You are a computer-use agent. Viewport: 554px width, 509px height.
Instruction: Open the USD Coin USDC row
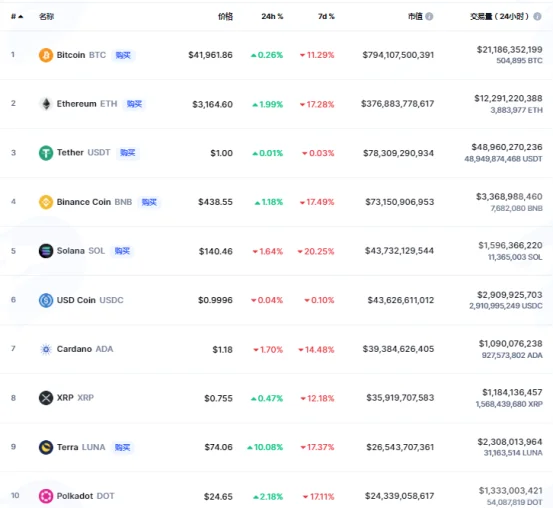277,300
